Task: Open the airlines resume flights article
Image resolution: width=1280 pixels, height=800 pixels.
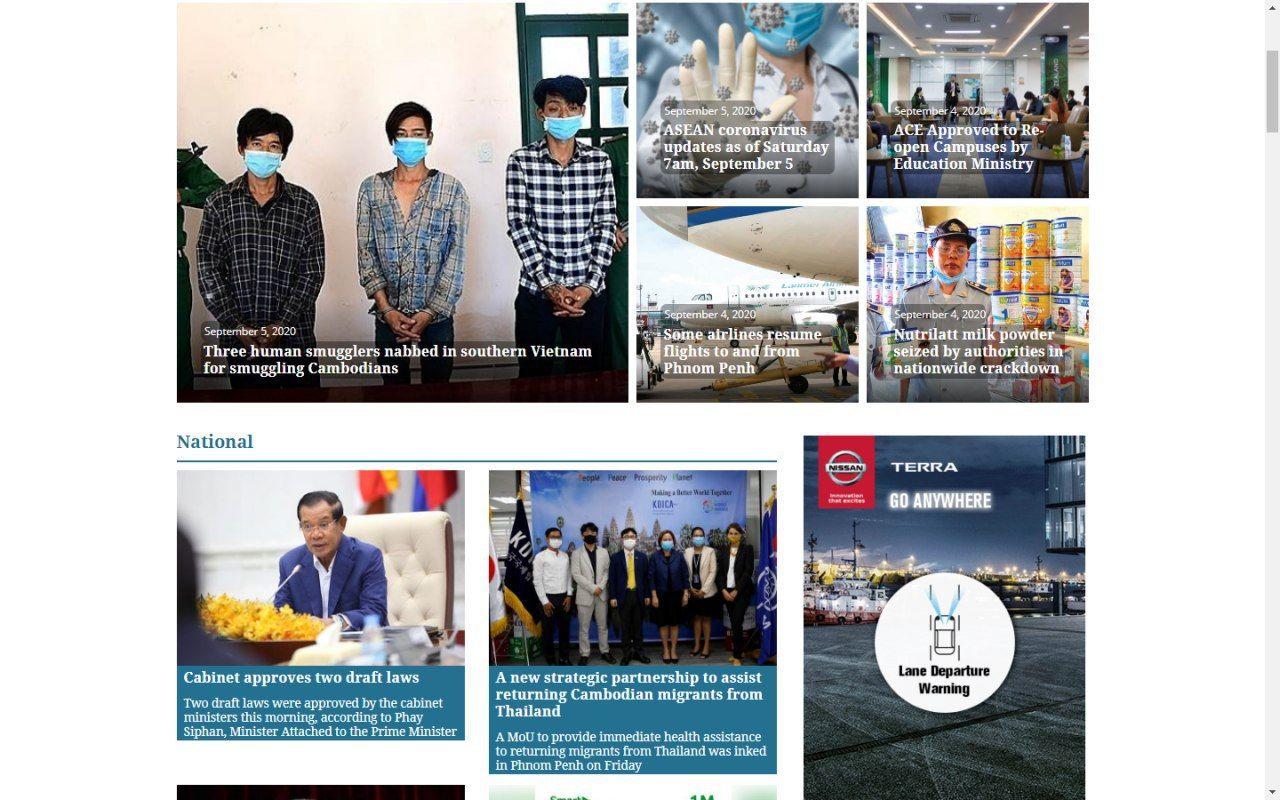Action: tap(741, 351)
